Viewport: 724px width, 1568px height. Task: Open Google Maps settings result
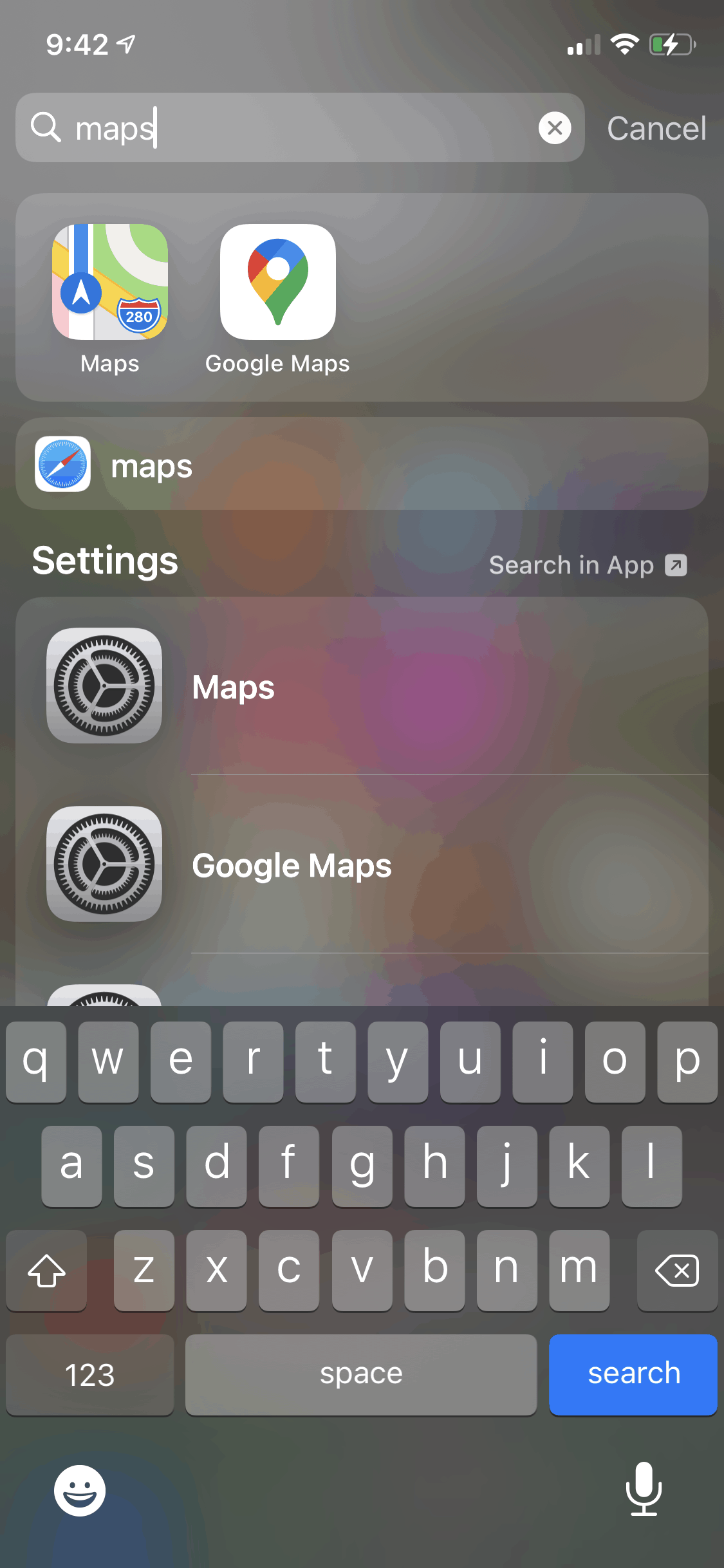click(x=362, y=864)
